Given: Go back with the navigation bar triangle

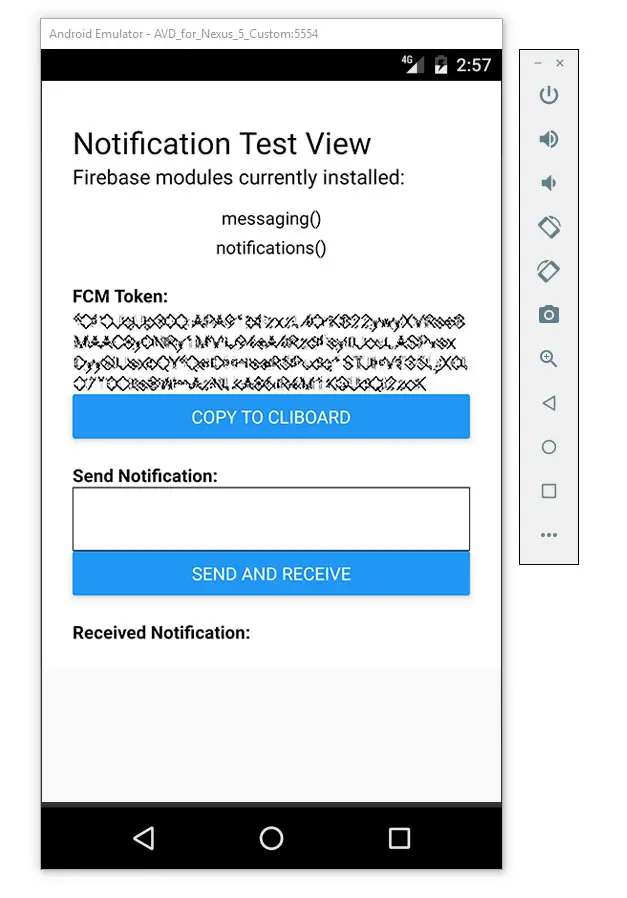Looking at the screenshot, I should pos(144,838).
